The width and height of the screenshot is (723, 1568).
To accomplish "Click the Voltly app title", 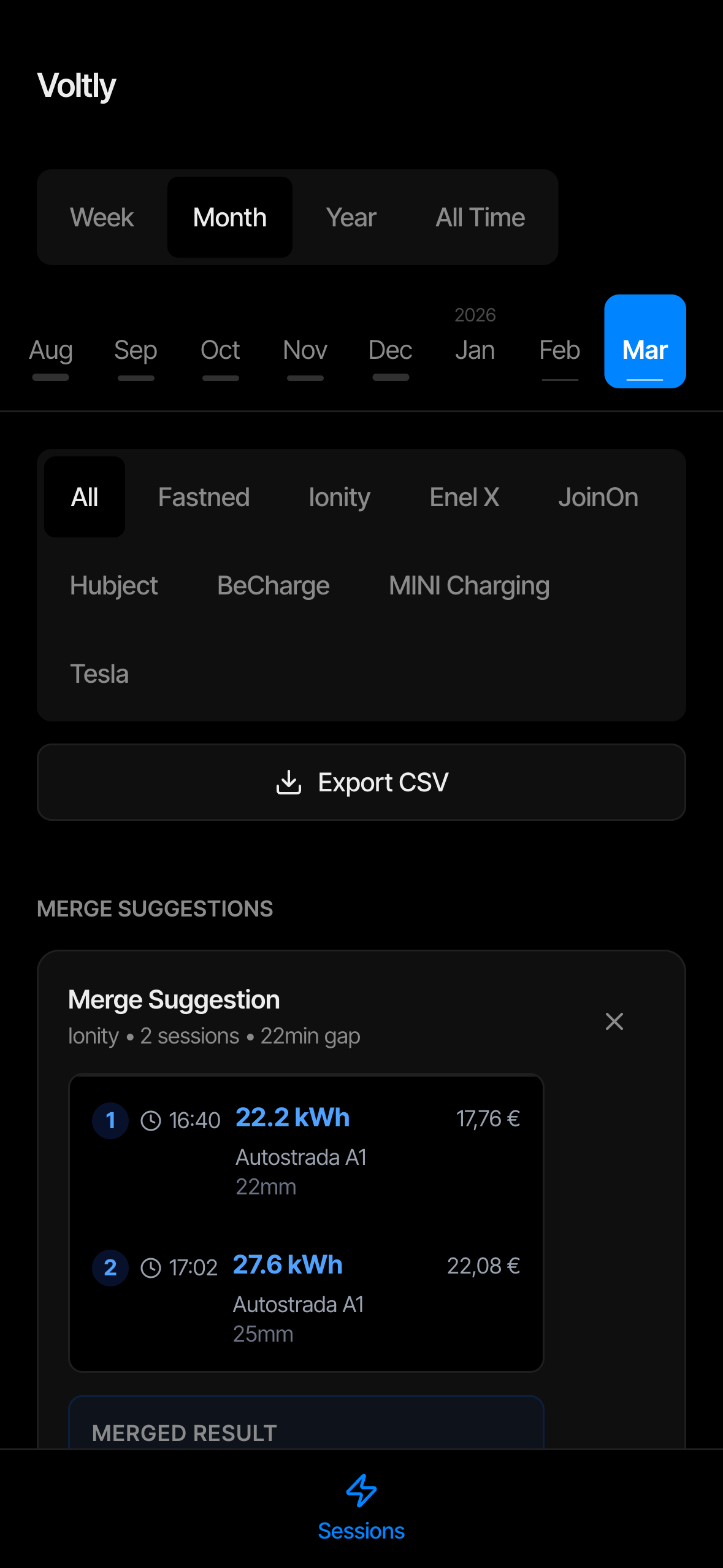I will click(x=76, y=85).
